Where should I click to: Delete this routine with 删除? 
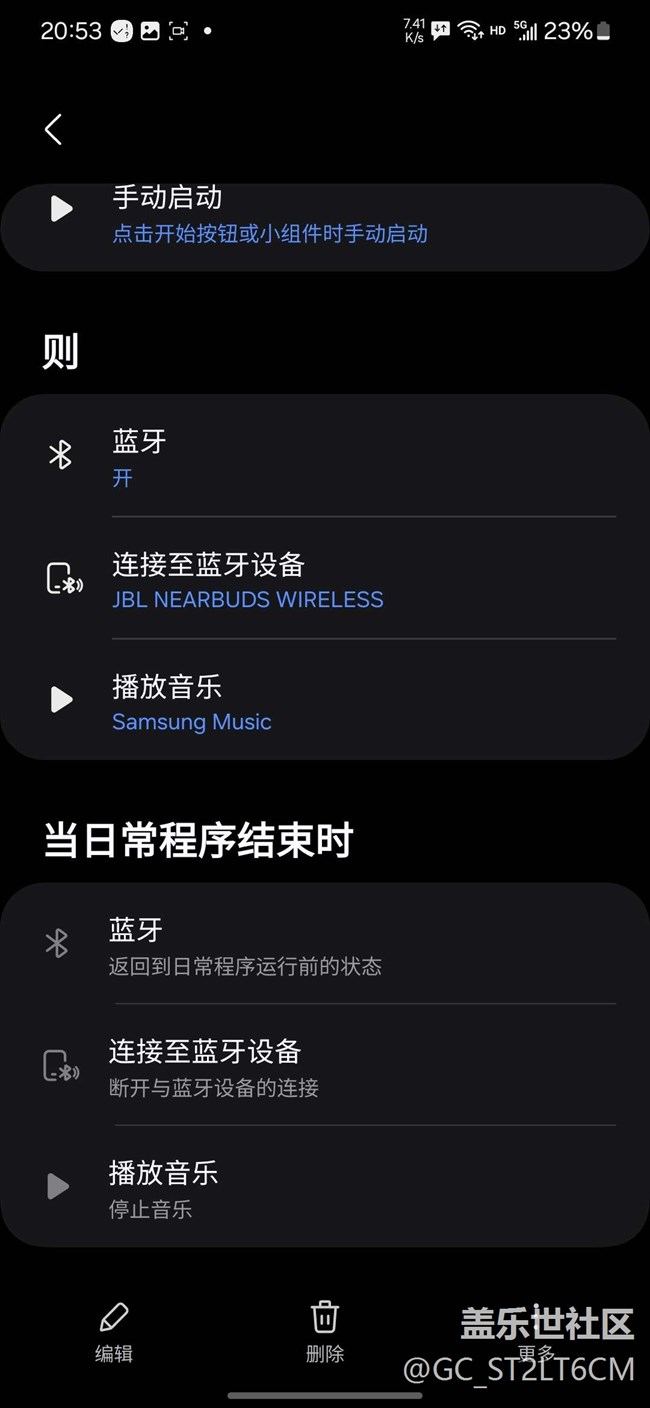pos(325,1332)
